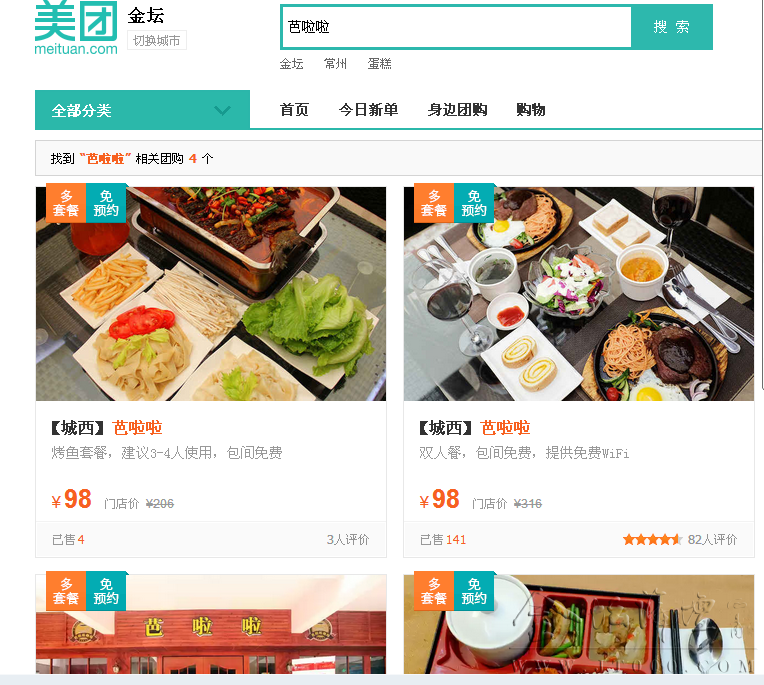Open the 身边团购 tab
This screenshot has height=685, width=764.
click(x=457, y=110)
